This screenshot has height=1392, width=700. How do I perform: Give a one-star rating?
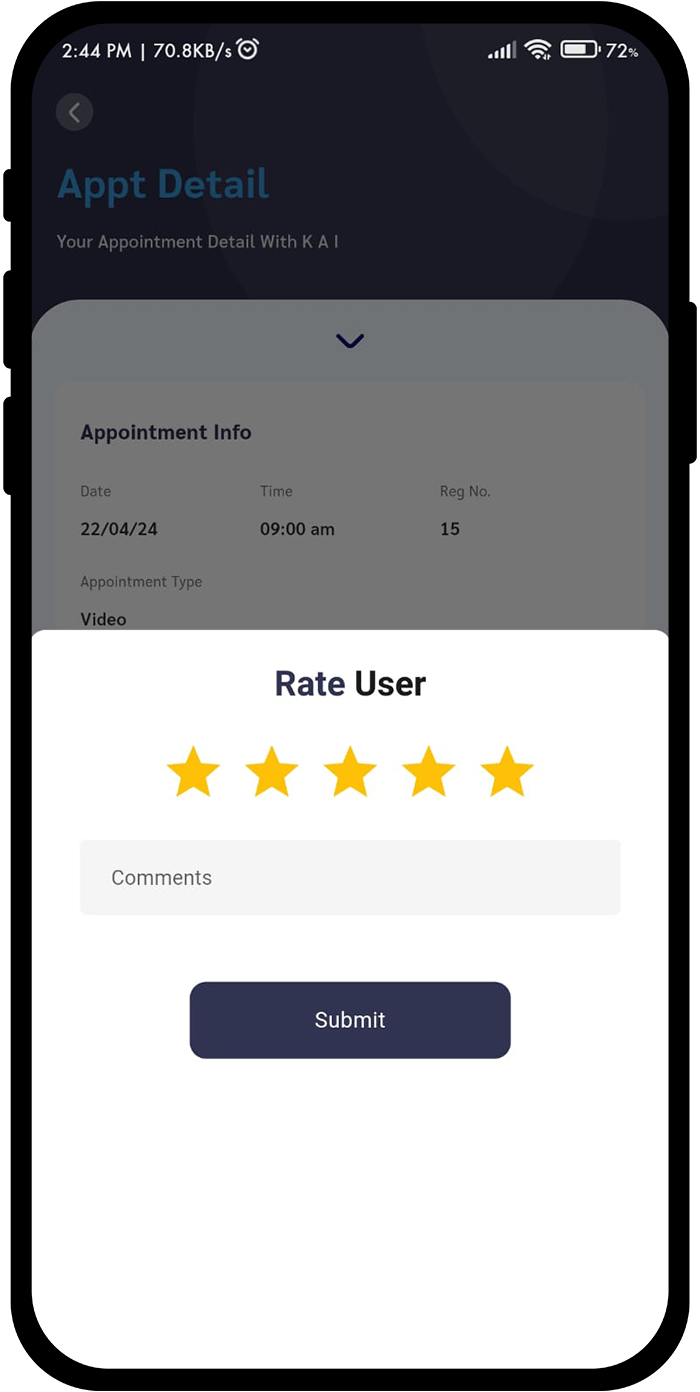pos(193,772)
